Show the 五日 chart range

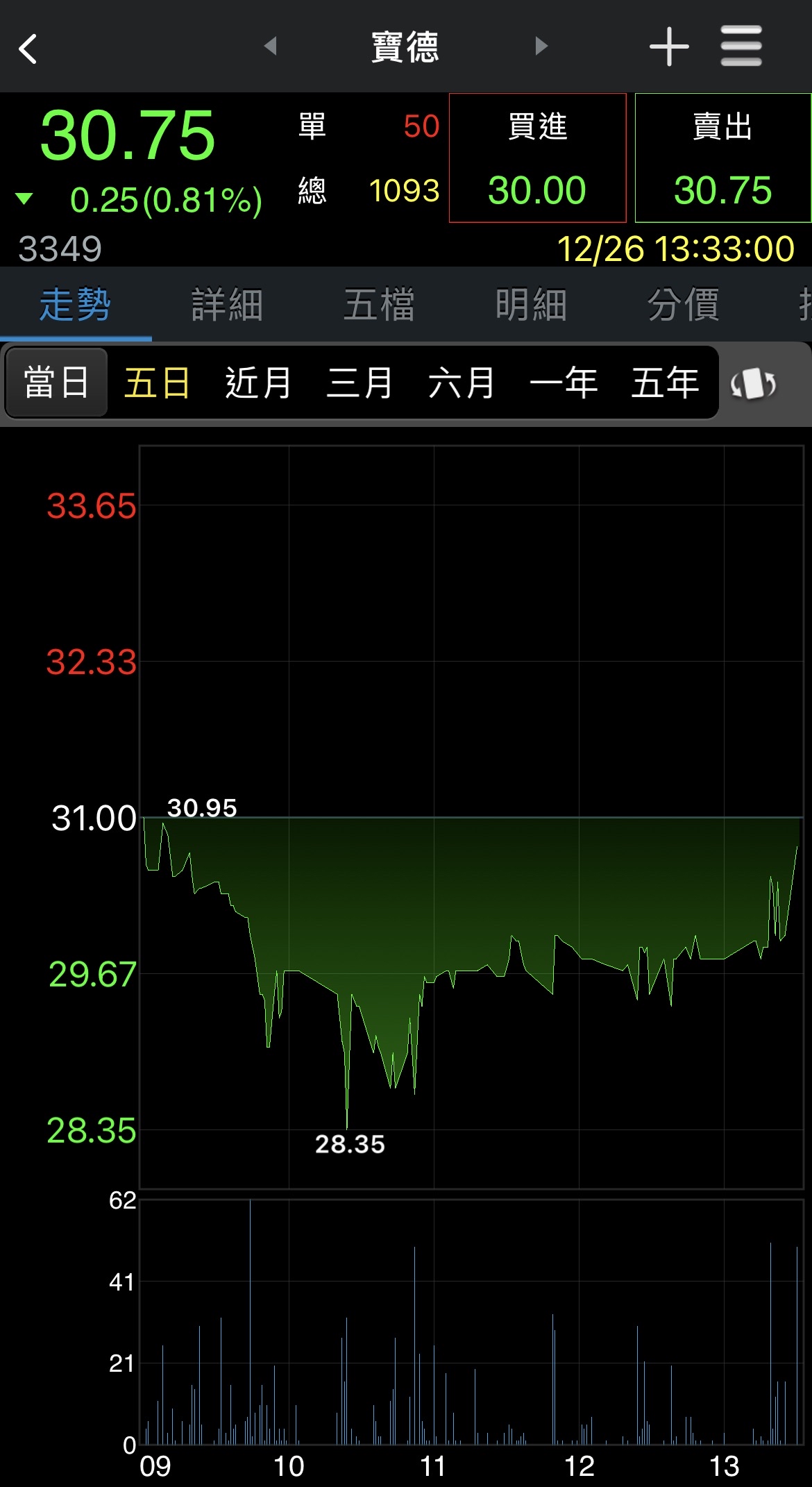click(157, 383)
